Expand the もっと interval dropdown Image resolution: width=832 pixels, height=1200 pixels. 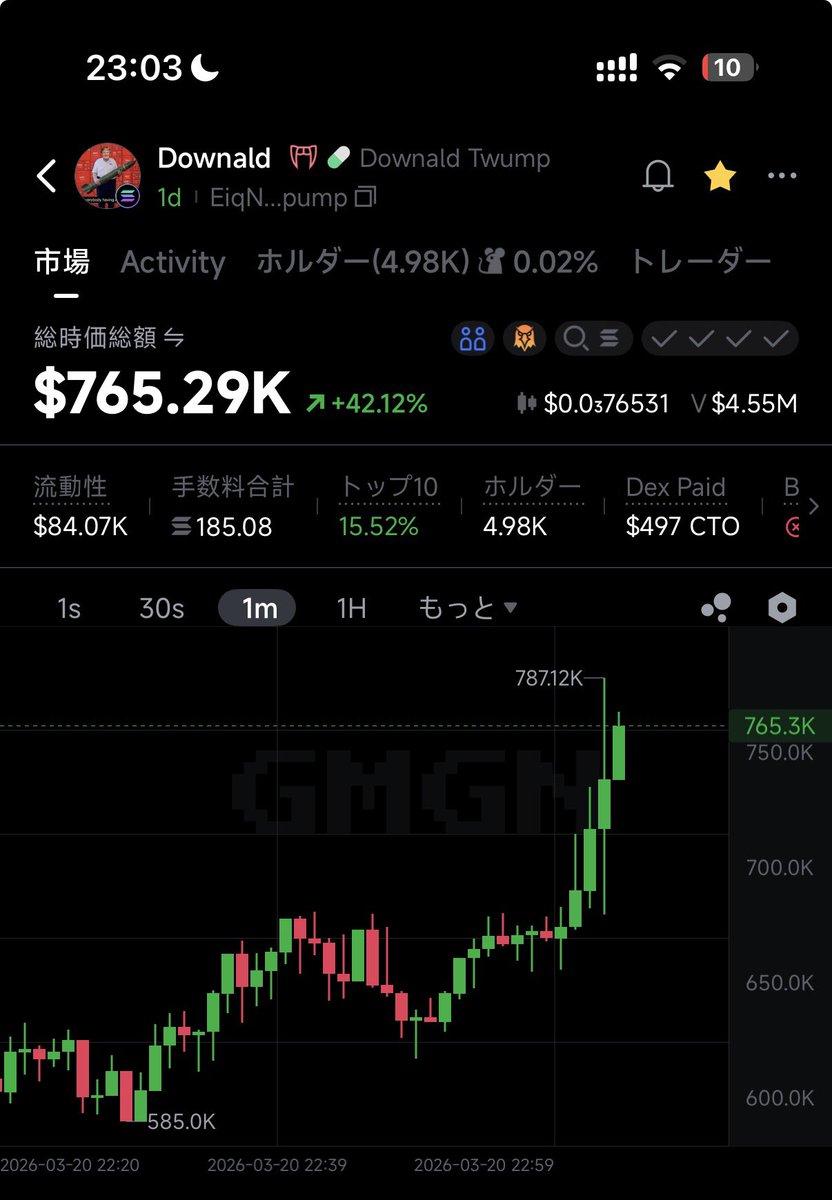(467, 608)
